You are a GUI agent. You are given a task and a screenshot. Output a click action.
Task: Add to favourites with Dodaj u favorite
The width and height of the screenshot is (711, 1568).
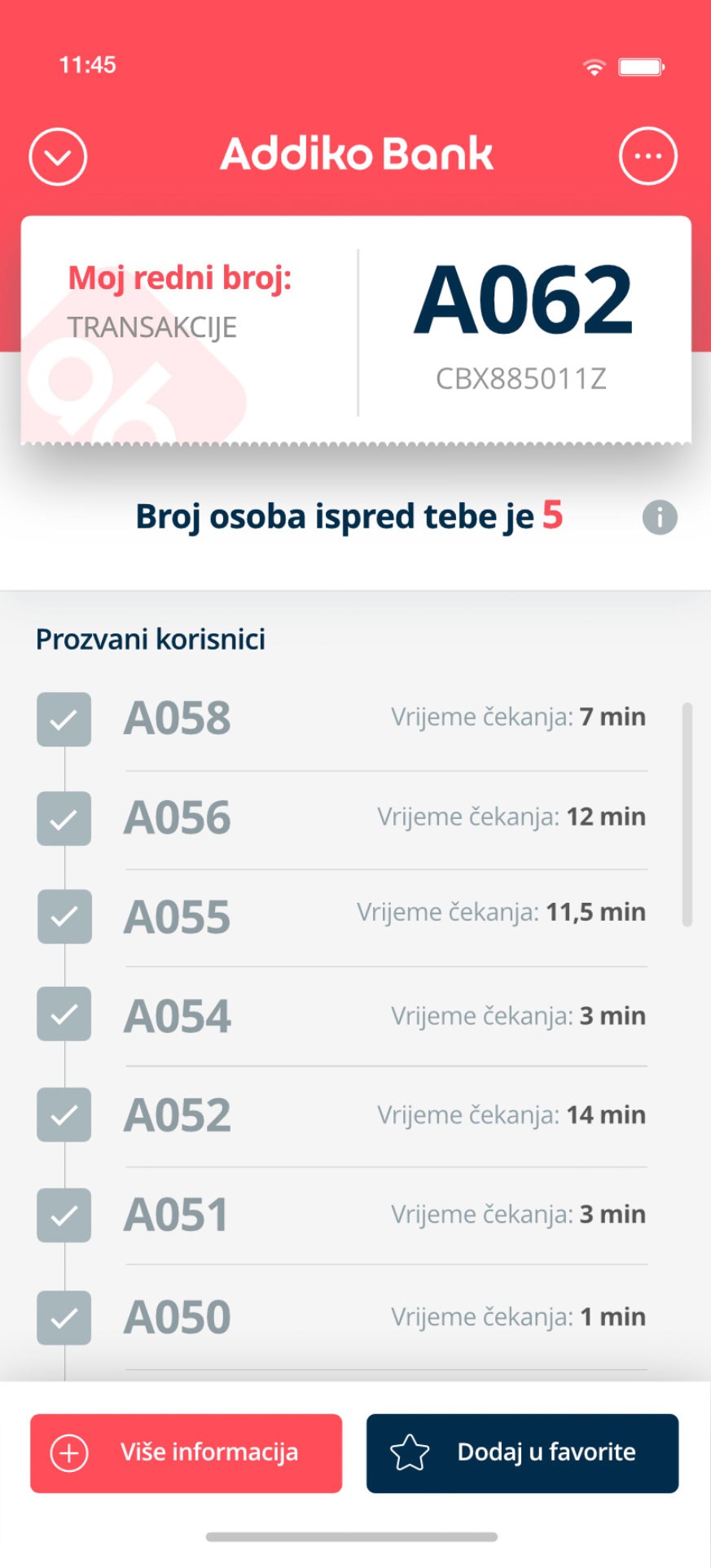coord(522,1452)
